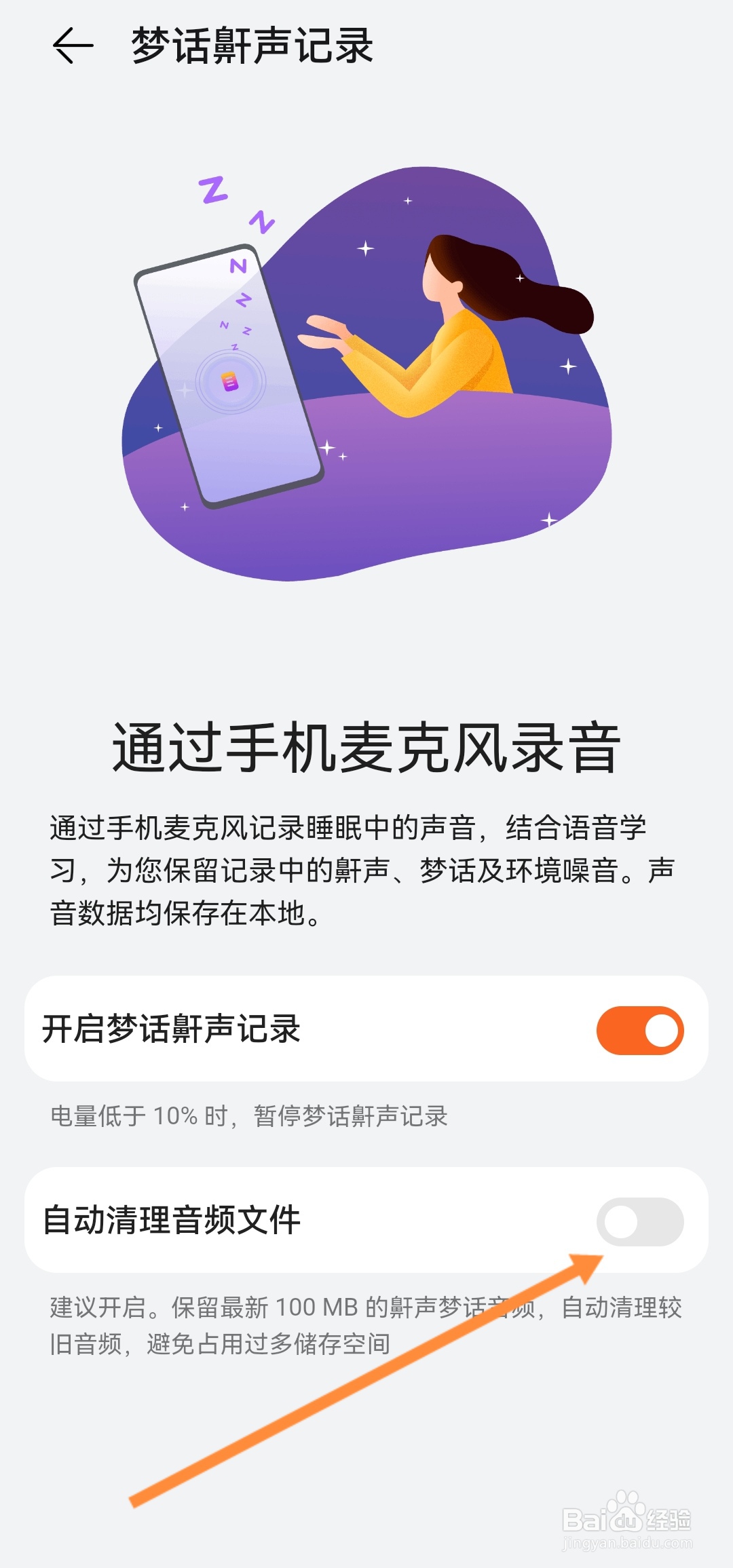Click the sleeping woman illustration
The image size is (733, 1568).
tap(462, 326)
